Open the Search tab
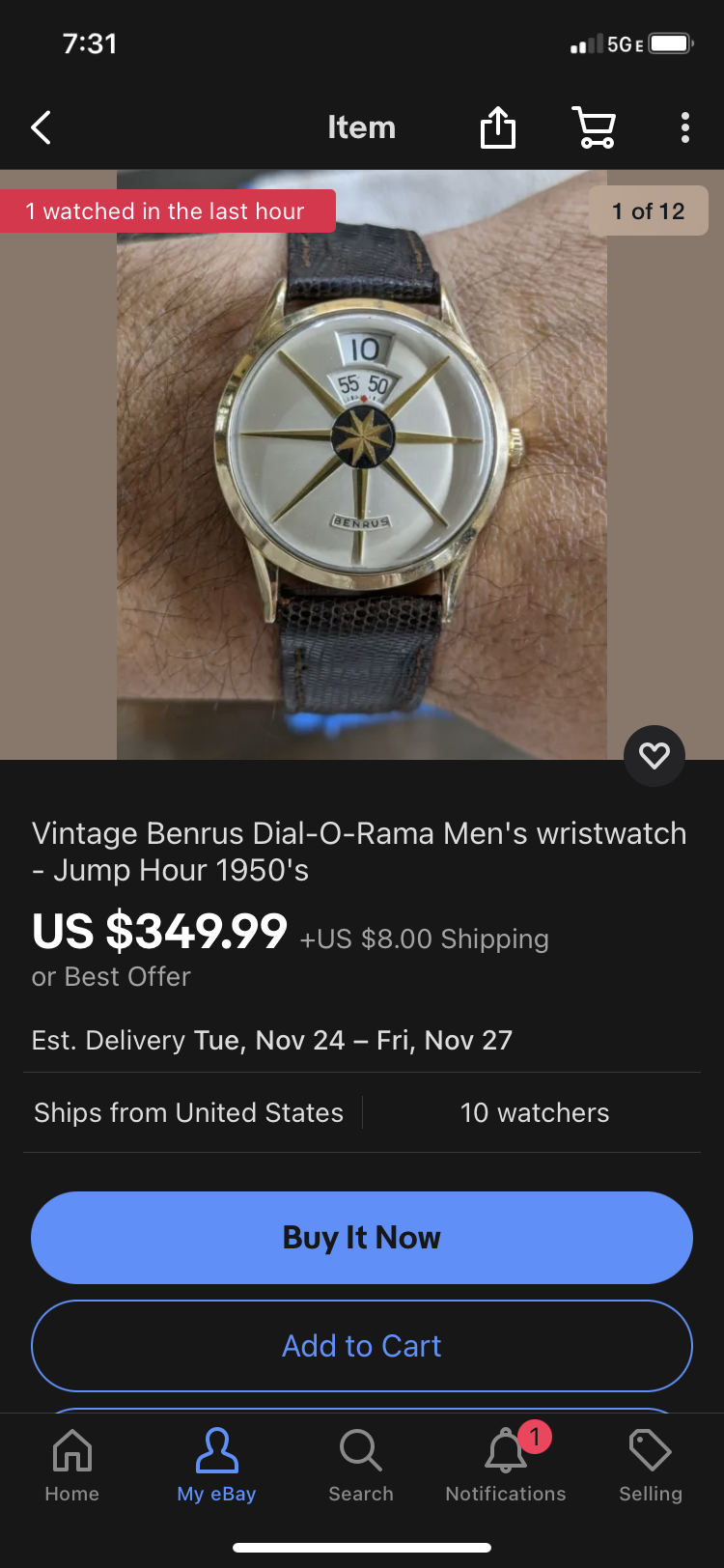724x1568 pixels. coord(361,1466)
